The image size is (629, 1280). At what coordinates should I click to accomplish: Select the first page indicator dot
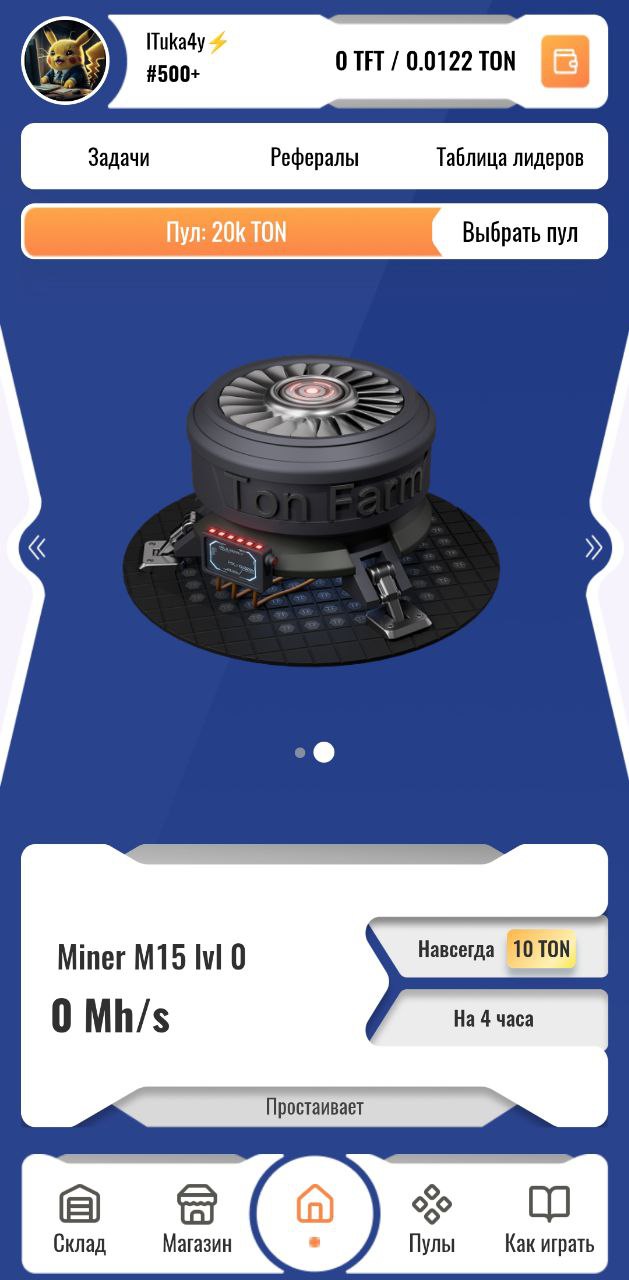pyautogui.click(x=300, y=753)
